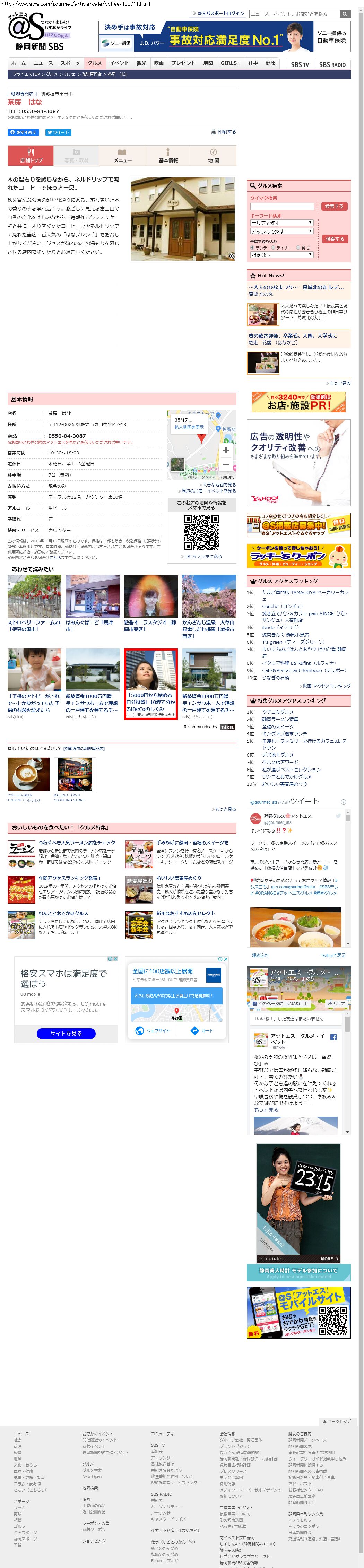Zoom in on the map
This screenshot has width=364, height=1568.
tap(226, 450)
